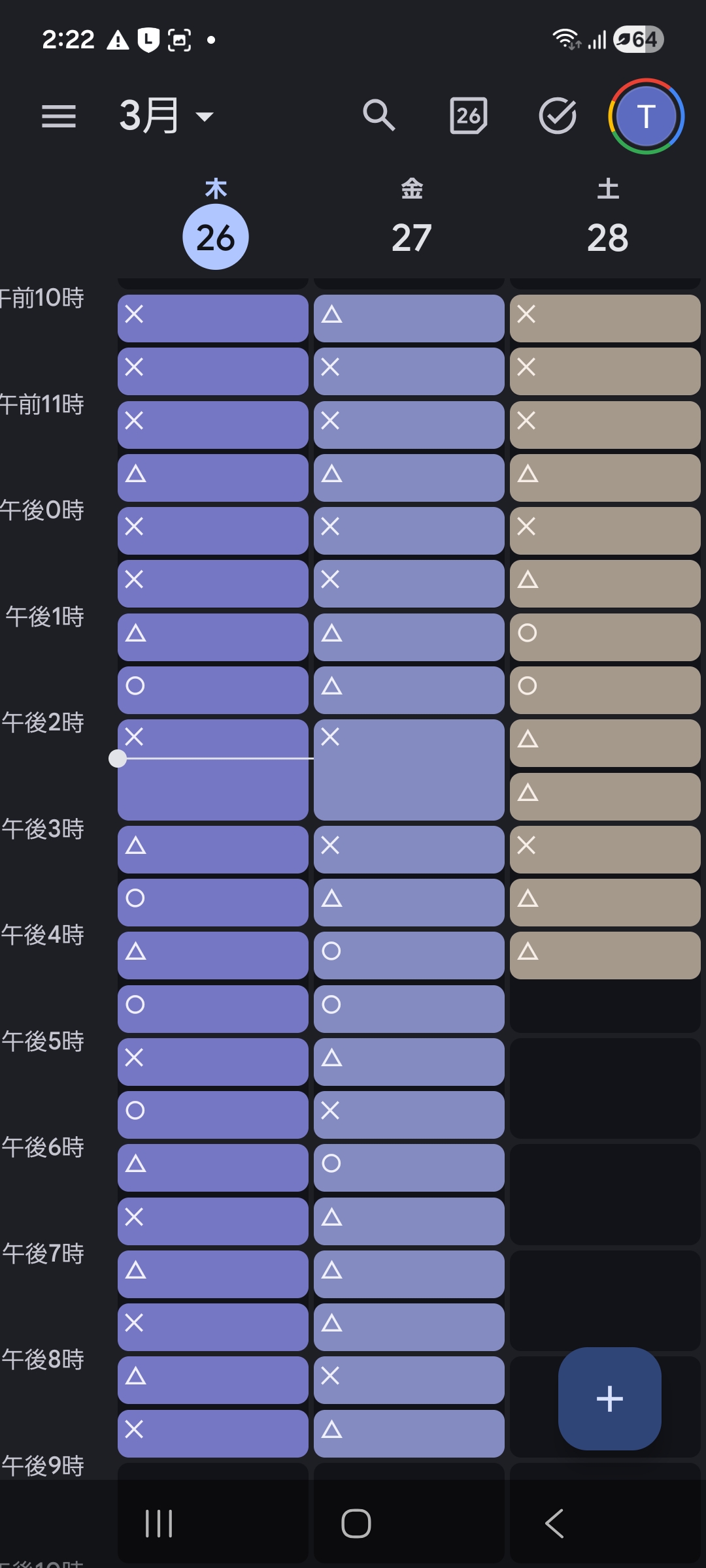This screenshot has height=1568, width=706.
Task: Open Friday's hour-long × event at 午後2時
Action: coord(409,770)
